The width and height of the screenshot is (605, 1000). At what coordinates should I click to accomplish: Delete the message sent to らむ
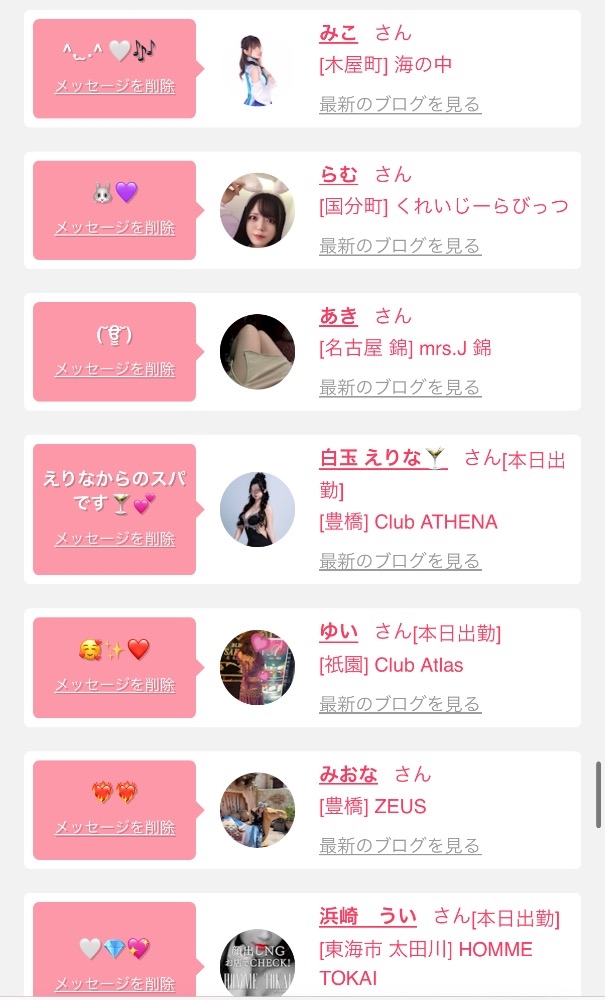pos(115,228)
